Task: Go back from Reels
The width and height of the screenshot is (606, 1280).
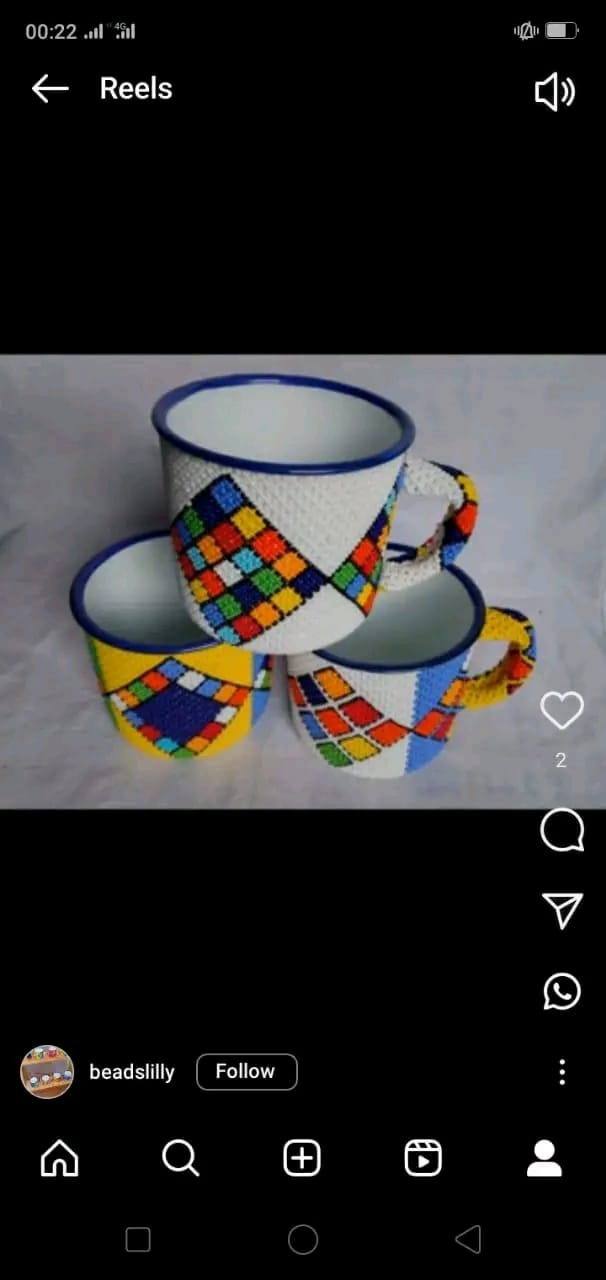Action: pyautogui.click(x=49, y=89)
